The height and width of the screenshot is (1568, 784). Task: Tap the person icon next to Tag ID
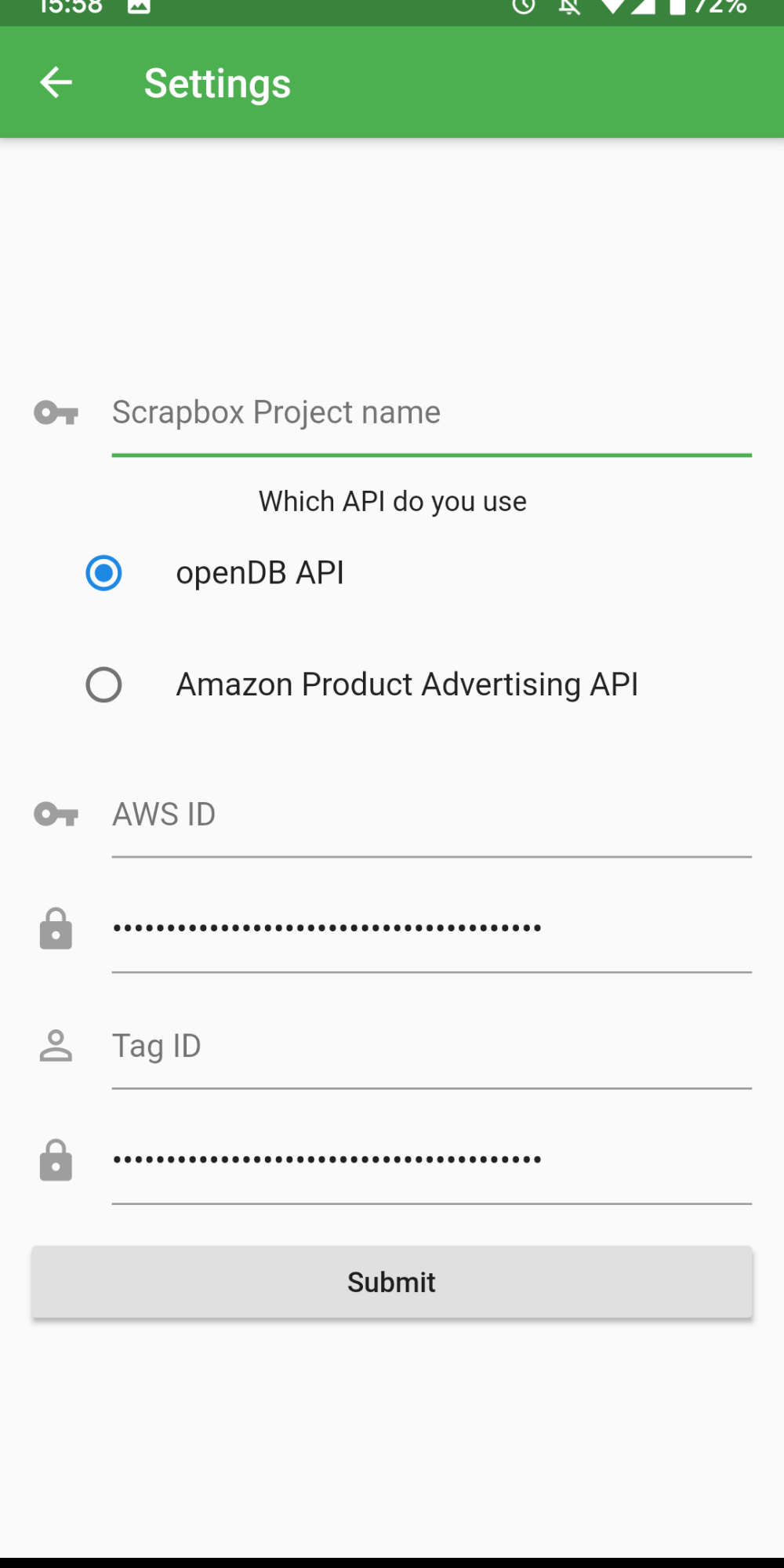click(x=56, y=1044)
